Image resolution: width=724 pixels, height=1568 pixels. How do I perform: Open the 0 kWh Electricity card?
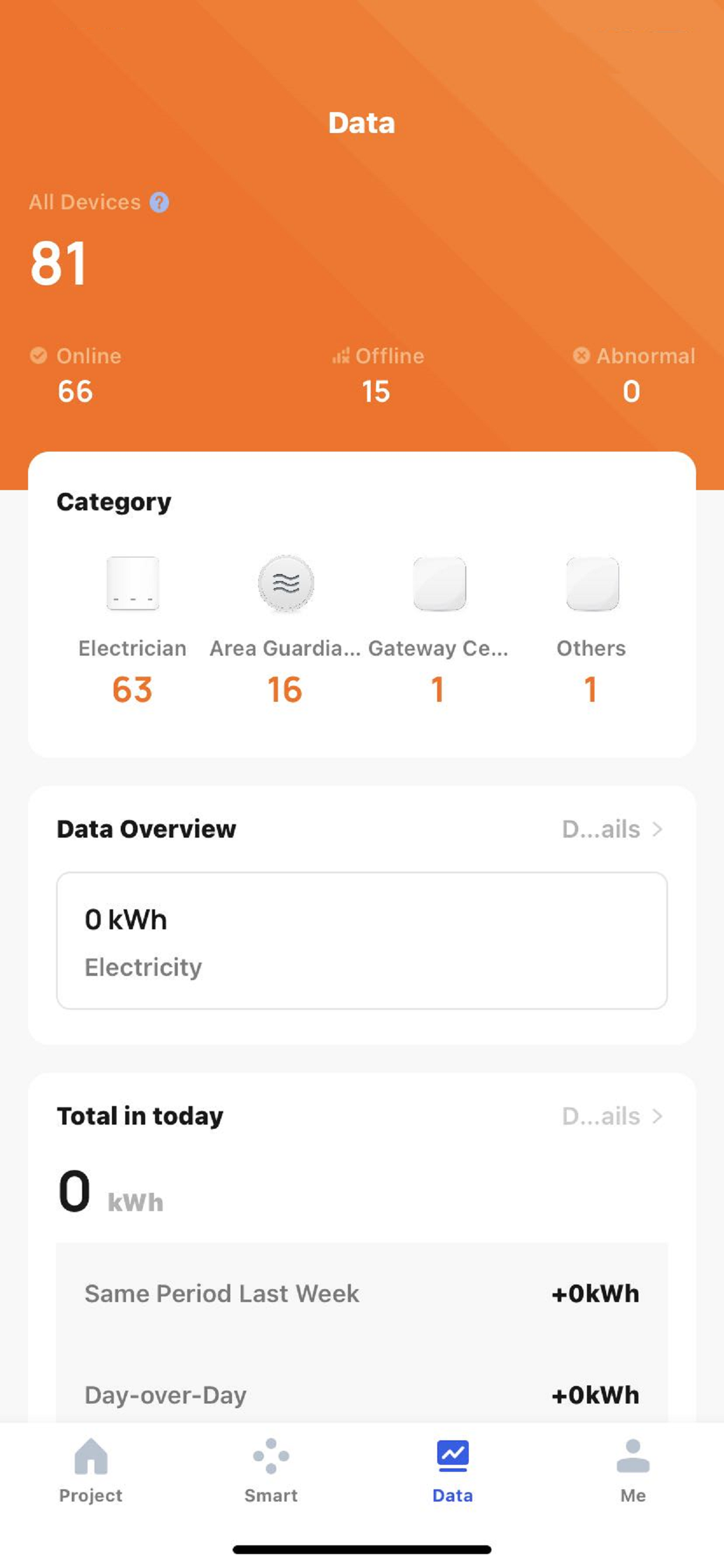(362, 940)
